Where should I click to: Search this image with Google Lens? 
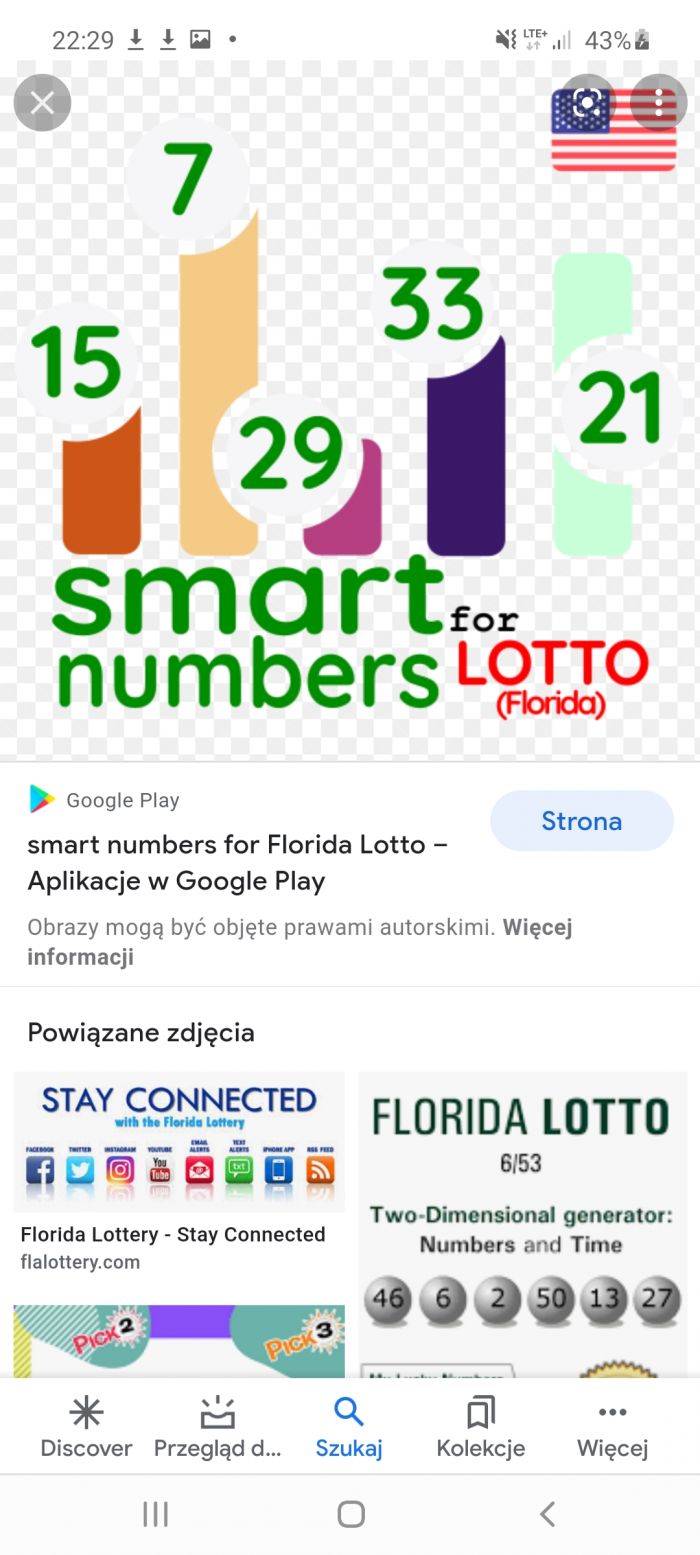588,102
